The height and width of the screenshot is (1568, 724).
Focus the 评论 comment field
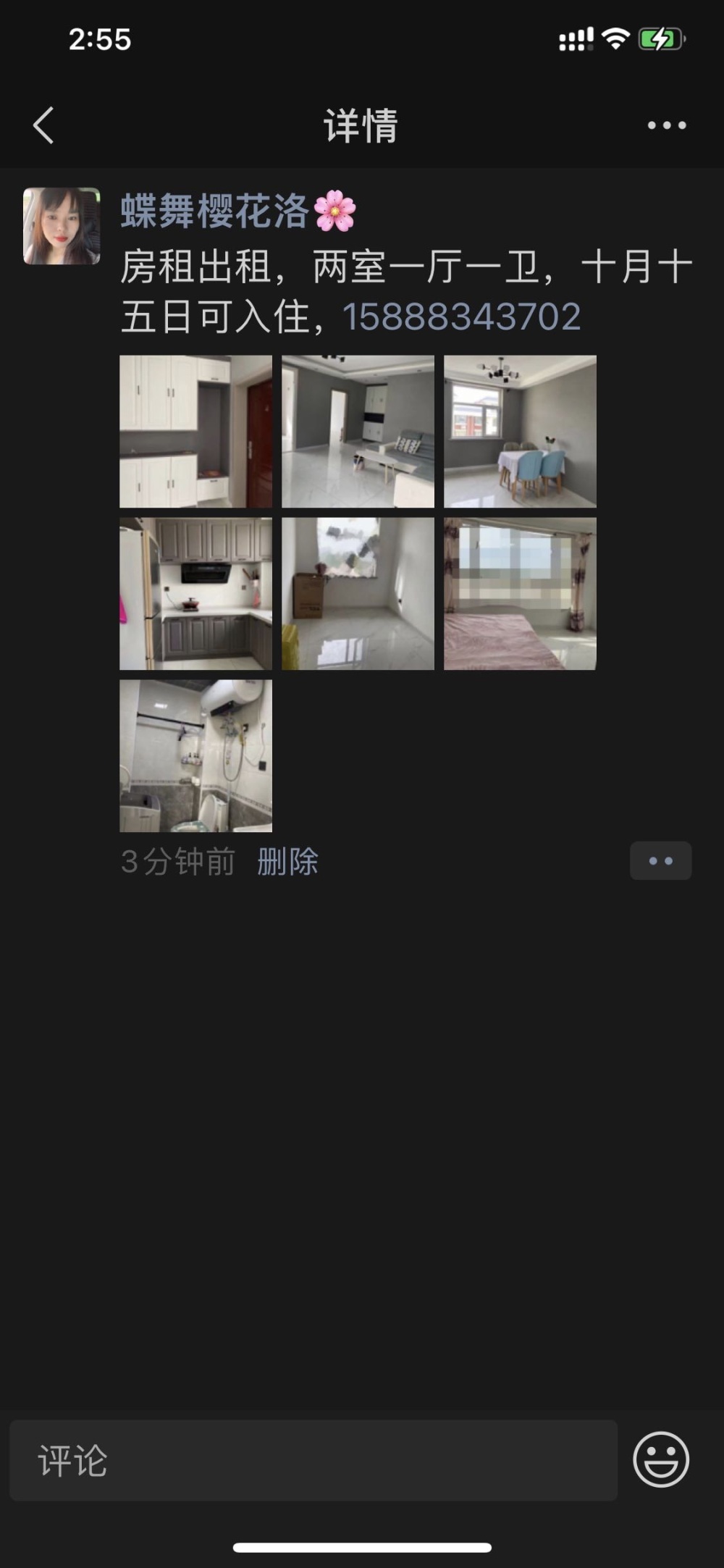(313, 1460)
